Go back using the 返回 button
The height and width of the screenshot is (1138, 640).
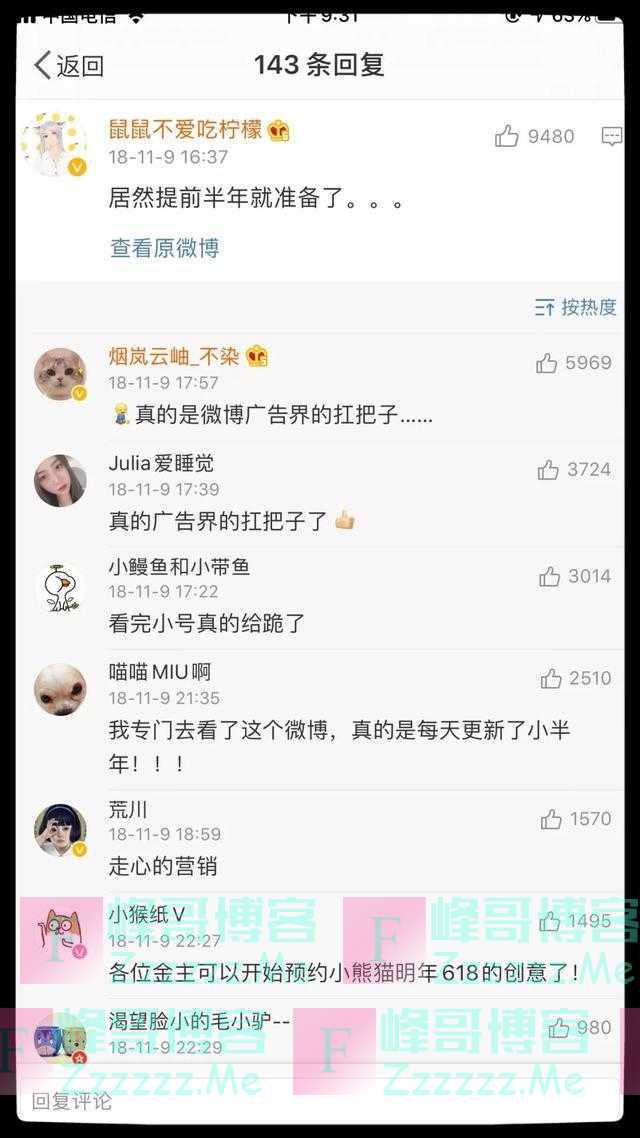pyautogui.click(x=70, y=66)
